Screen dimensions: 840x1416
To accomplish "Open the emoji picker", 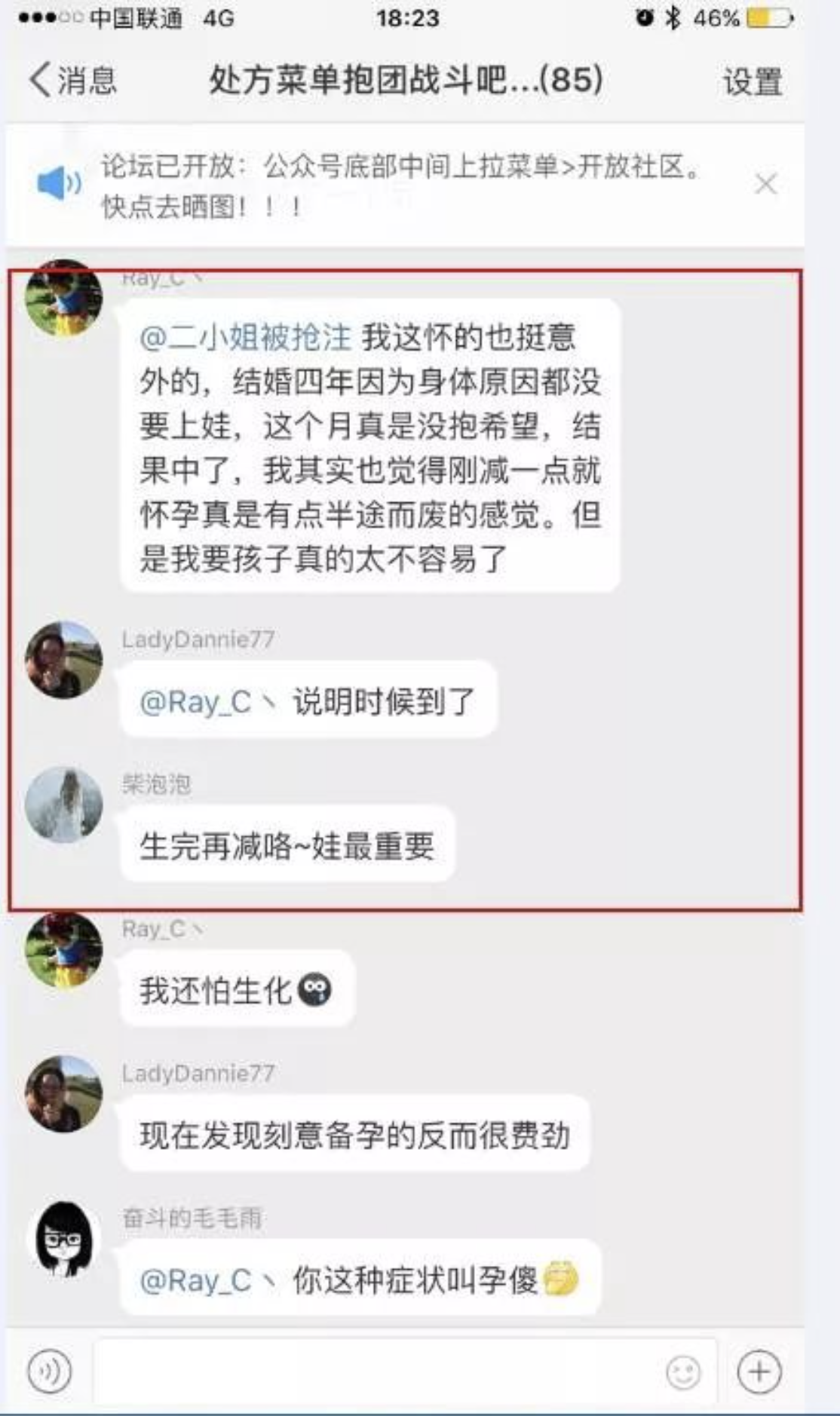I will [683, 1372].
